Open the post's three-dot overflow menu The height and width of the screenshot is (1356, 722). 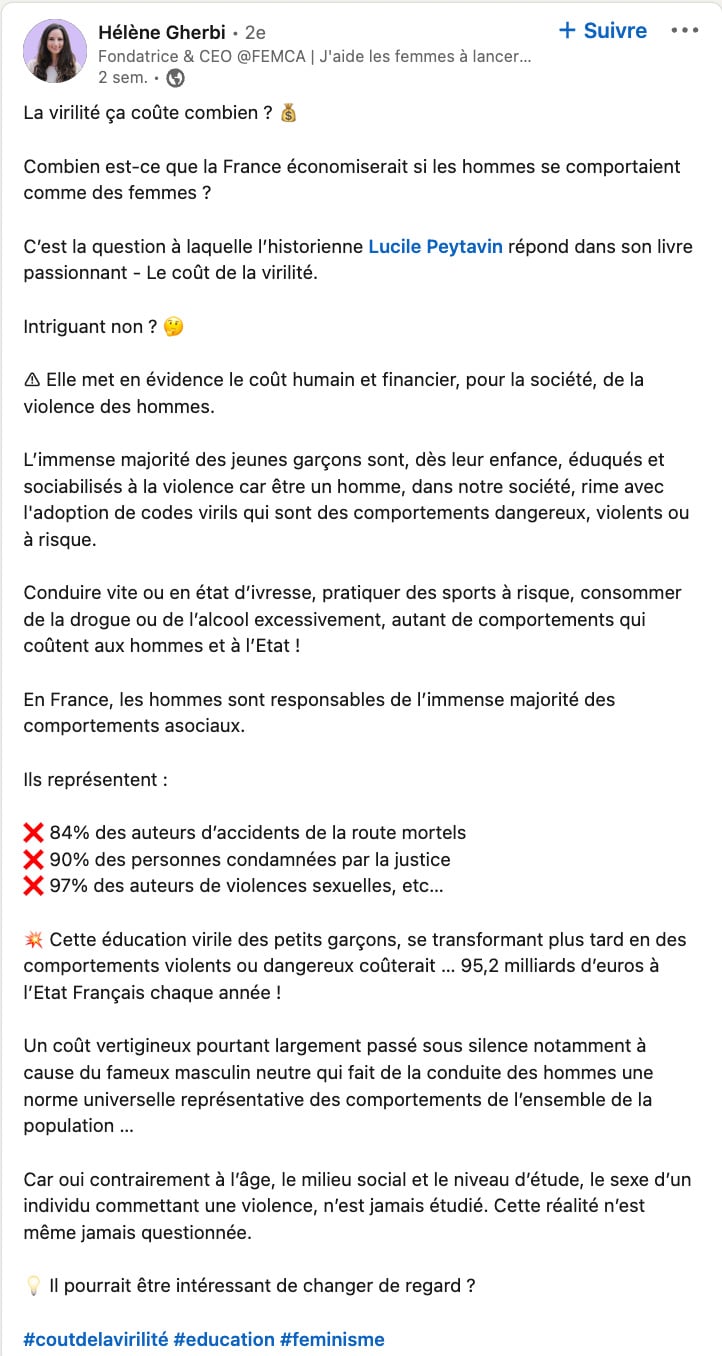(685, 31)
